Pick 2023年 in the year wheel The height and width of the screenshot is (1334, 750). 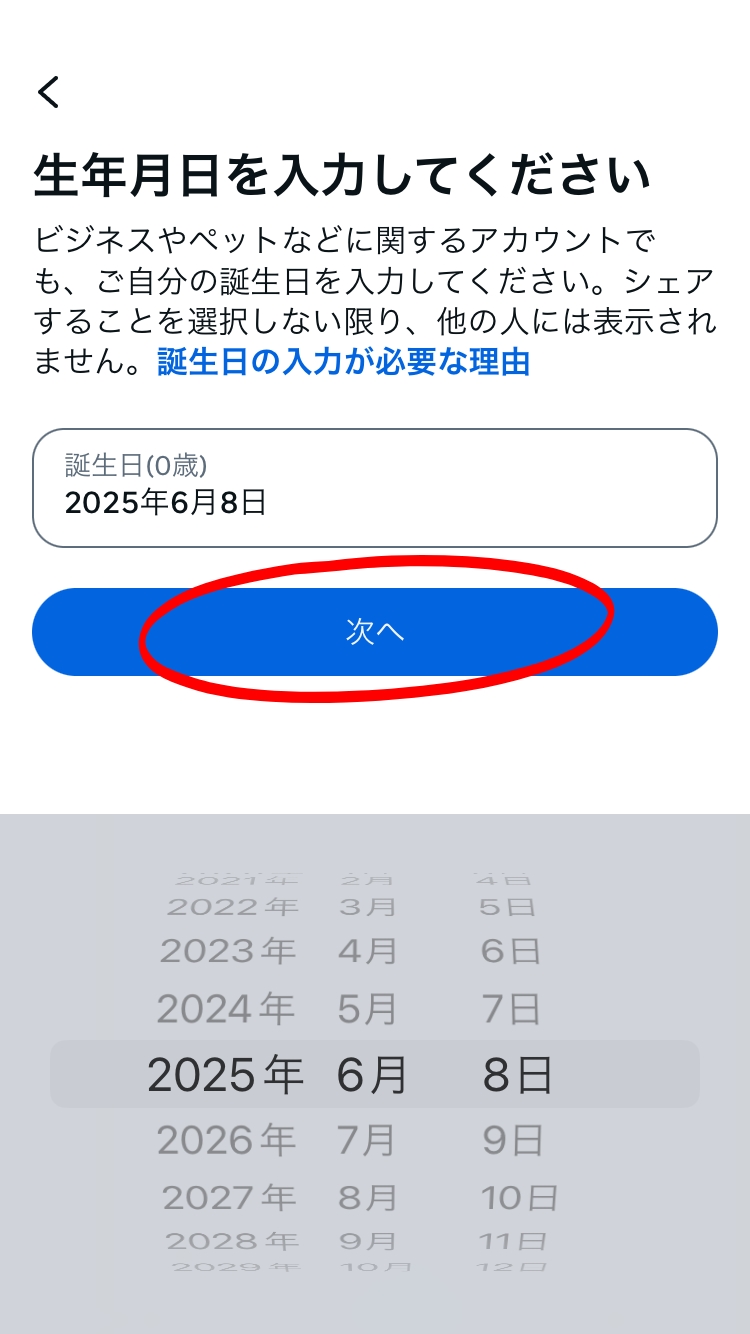pyautogui.click(x=228, y=951)
